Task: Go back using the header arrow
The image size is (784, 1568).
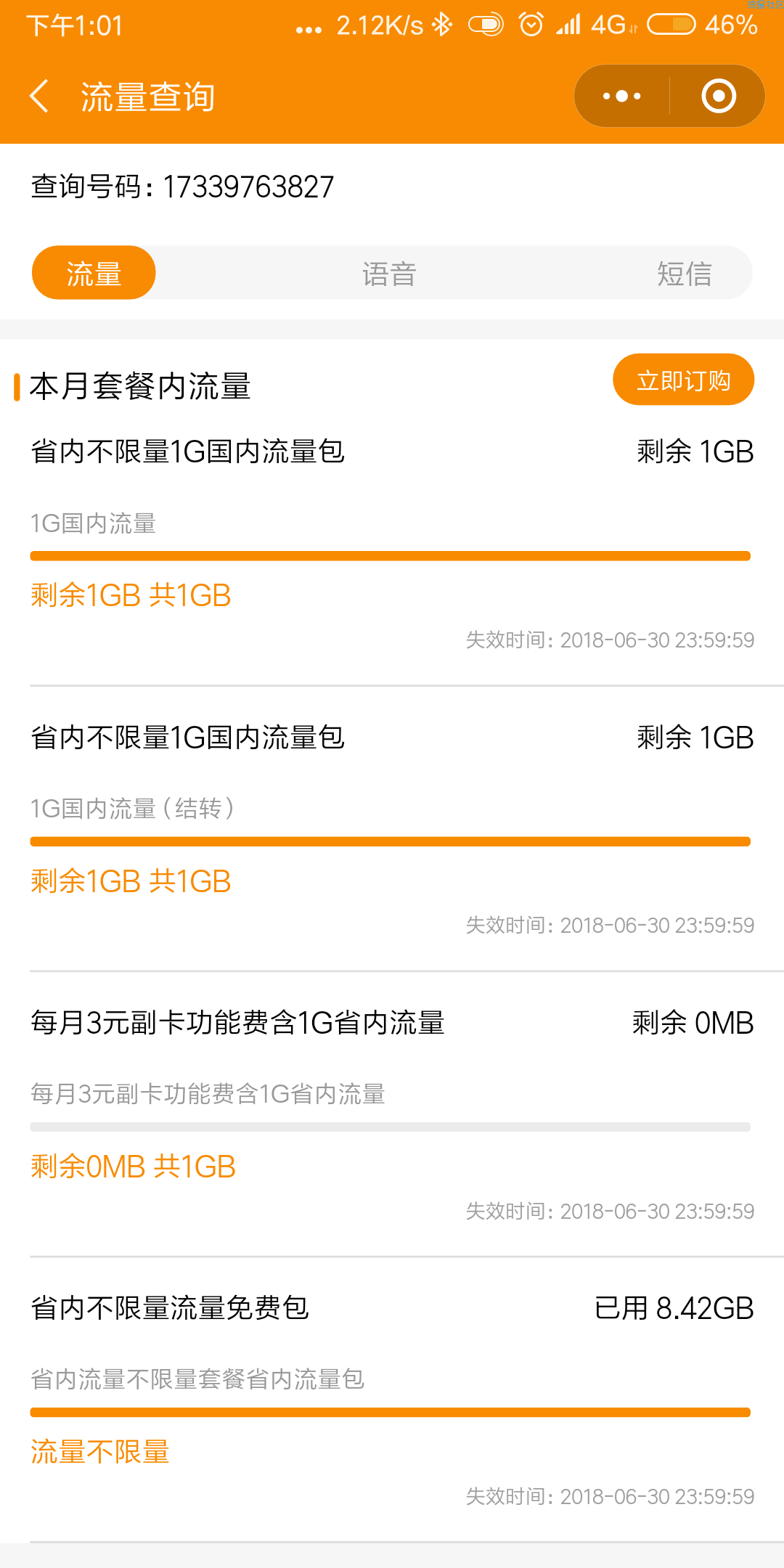Action: [39, 97]
